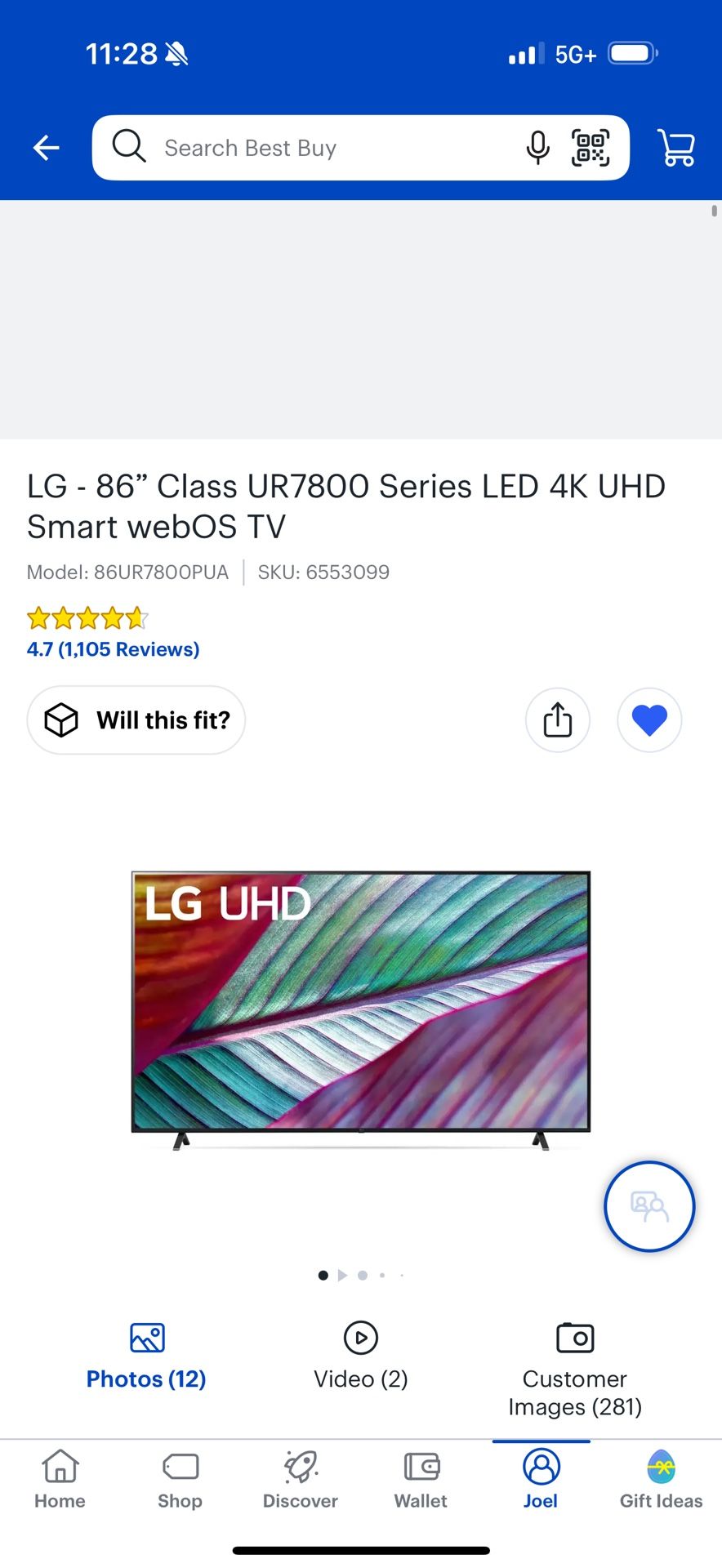The height and width of the screenshot is (1568, 722).
Task: Go to the Home tab
Action: [x=60, y=1478]
